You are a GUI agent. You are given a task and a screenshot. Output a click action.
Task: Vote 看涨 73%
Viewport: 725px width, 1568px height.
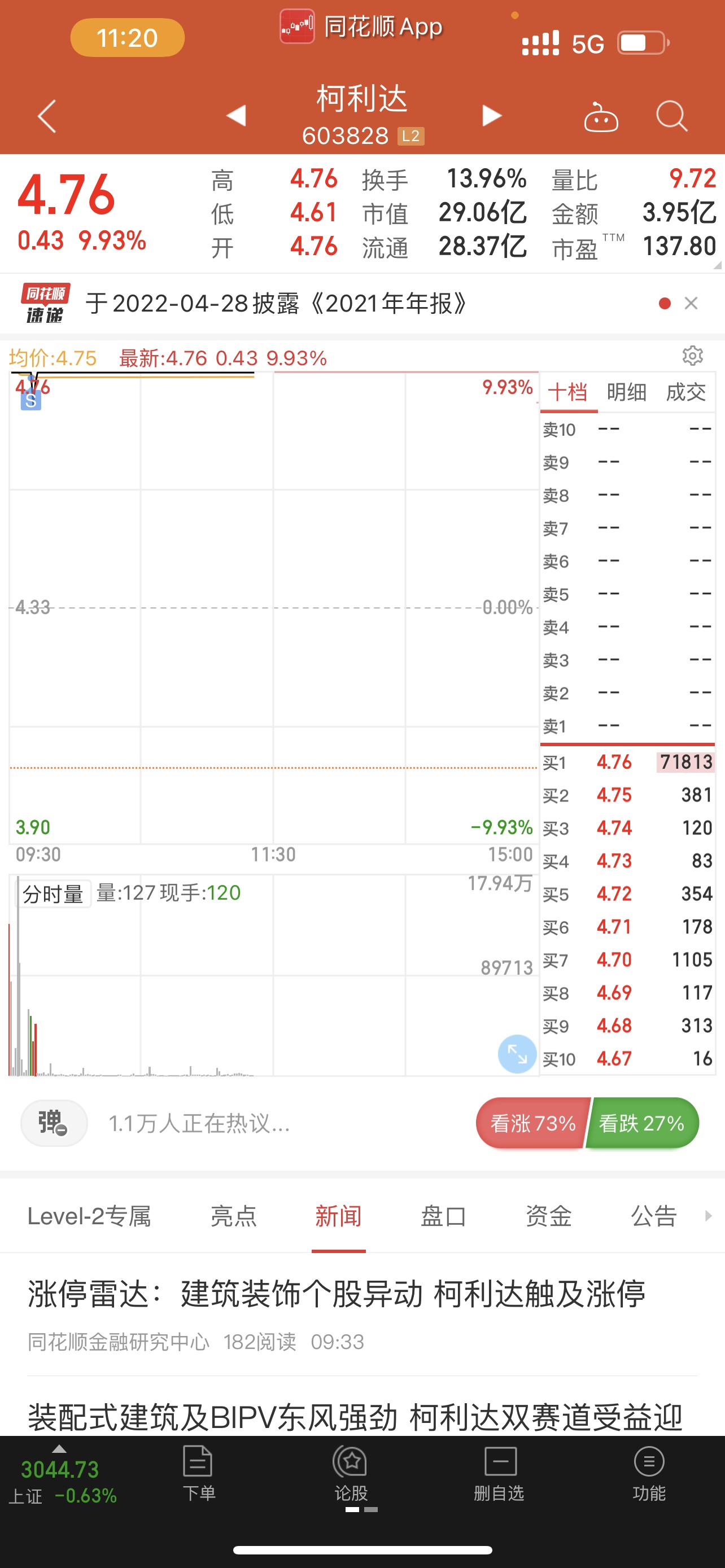click(x=532, y=1123)
